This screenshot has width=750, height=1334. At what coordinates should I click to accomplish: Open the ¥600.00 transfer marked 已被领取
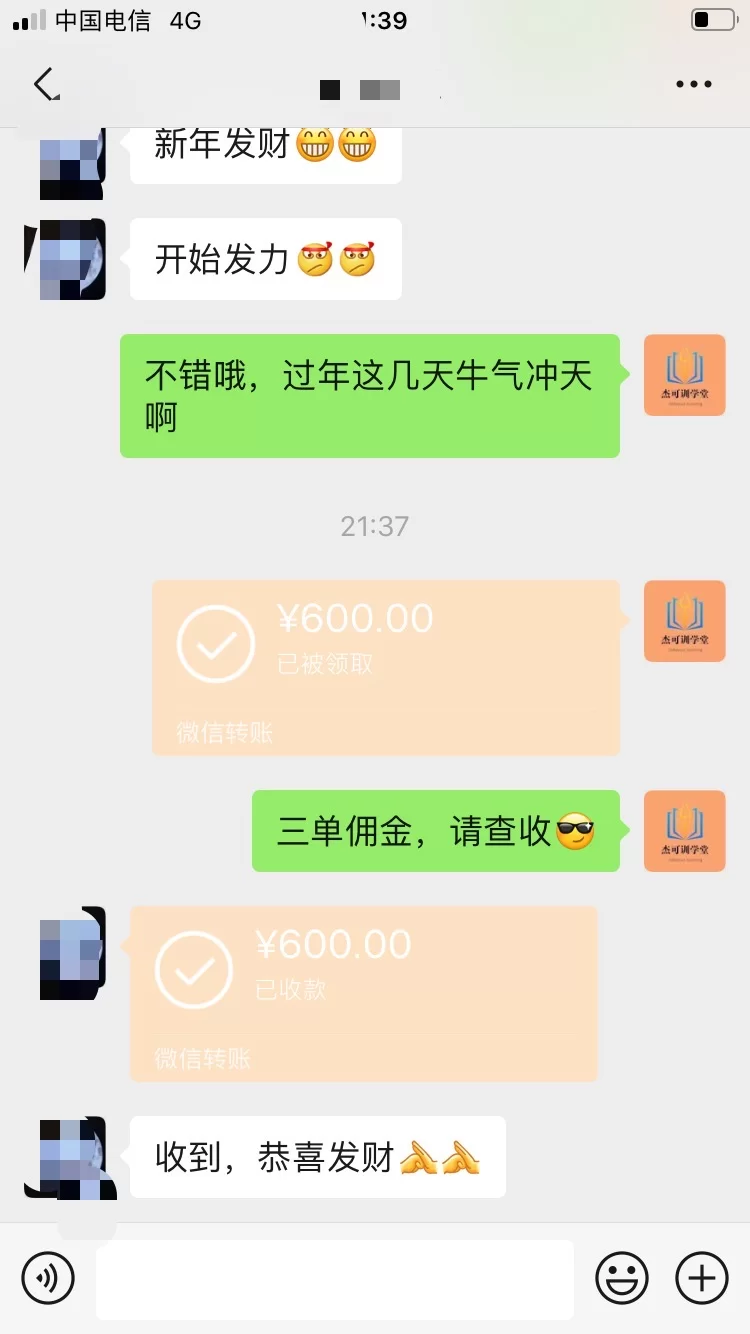pyautogui.click(x=385, y=667)
